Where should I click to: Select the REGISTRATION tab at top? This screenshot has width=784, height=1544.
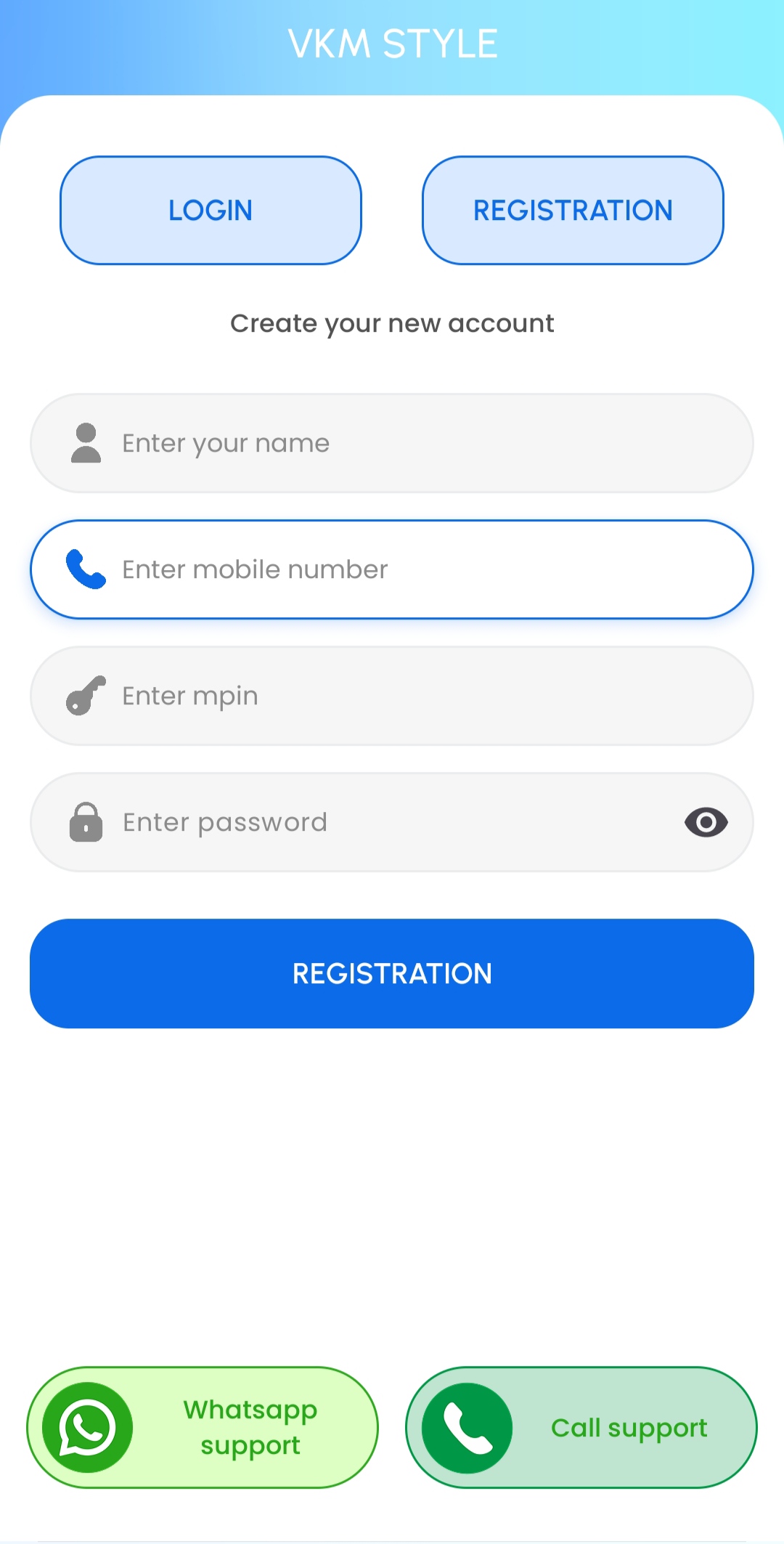point(573,211)
